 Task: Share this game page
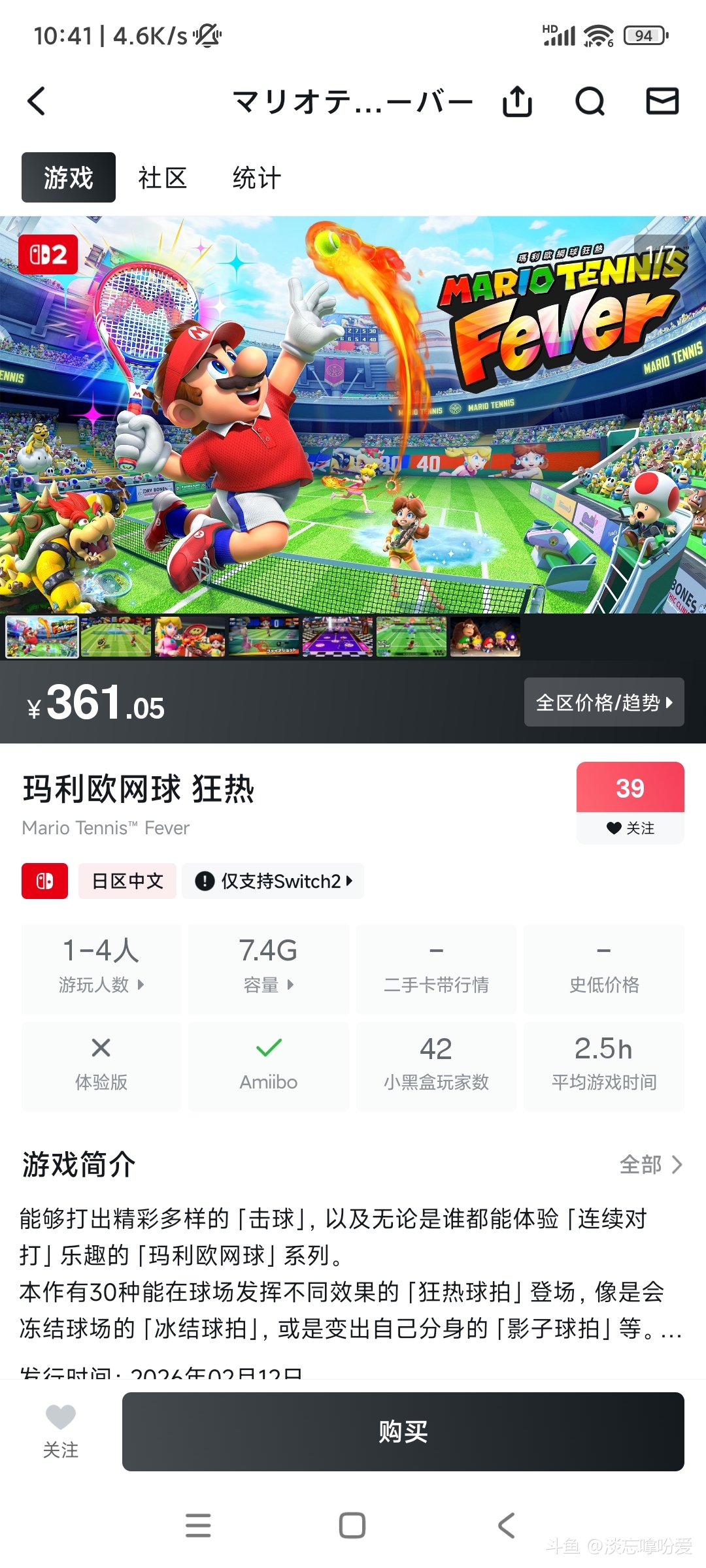[x=517, y=101]
